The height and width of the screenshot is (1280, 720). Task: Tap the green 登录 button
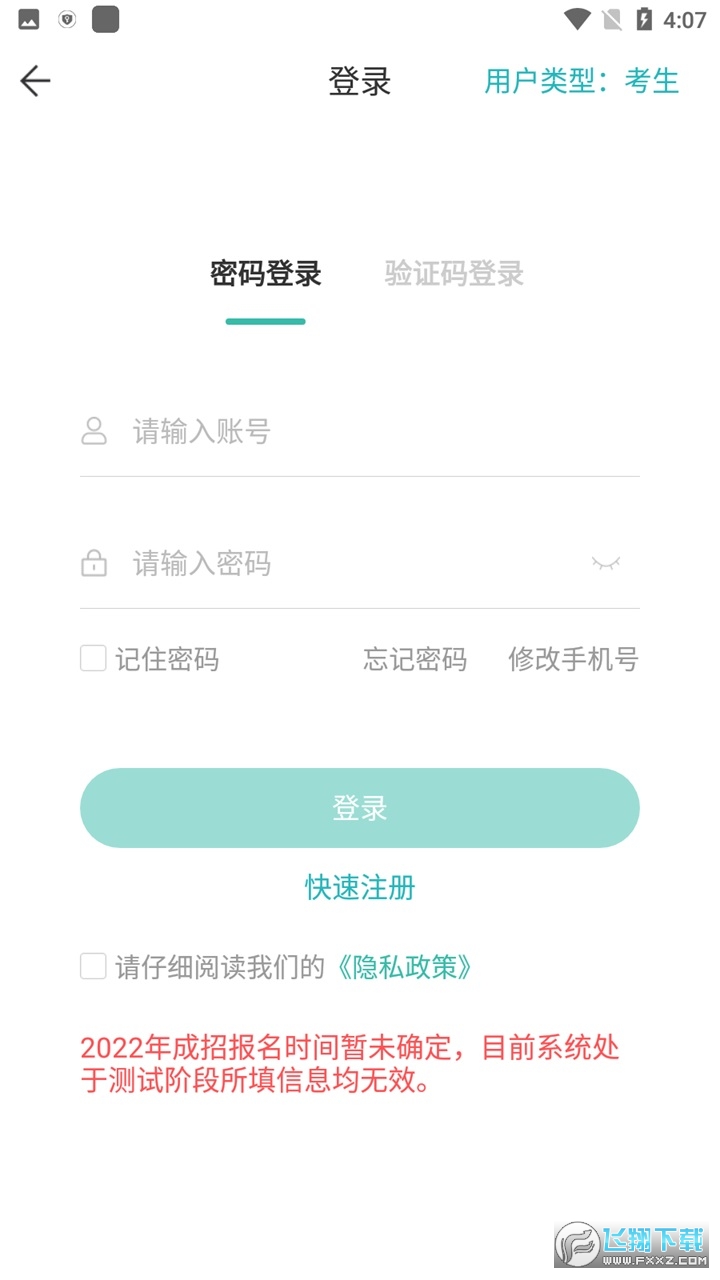click(360, 808)
